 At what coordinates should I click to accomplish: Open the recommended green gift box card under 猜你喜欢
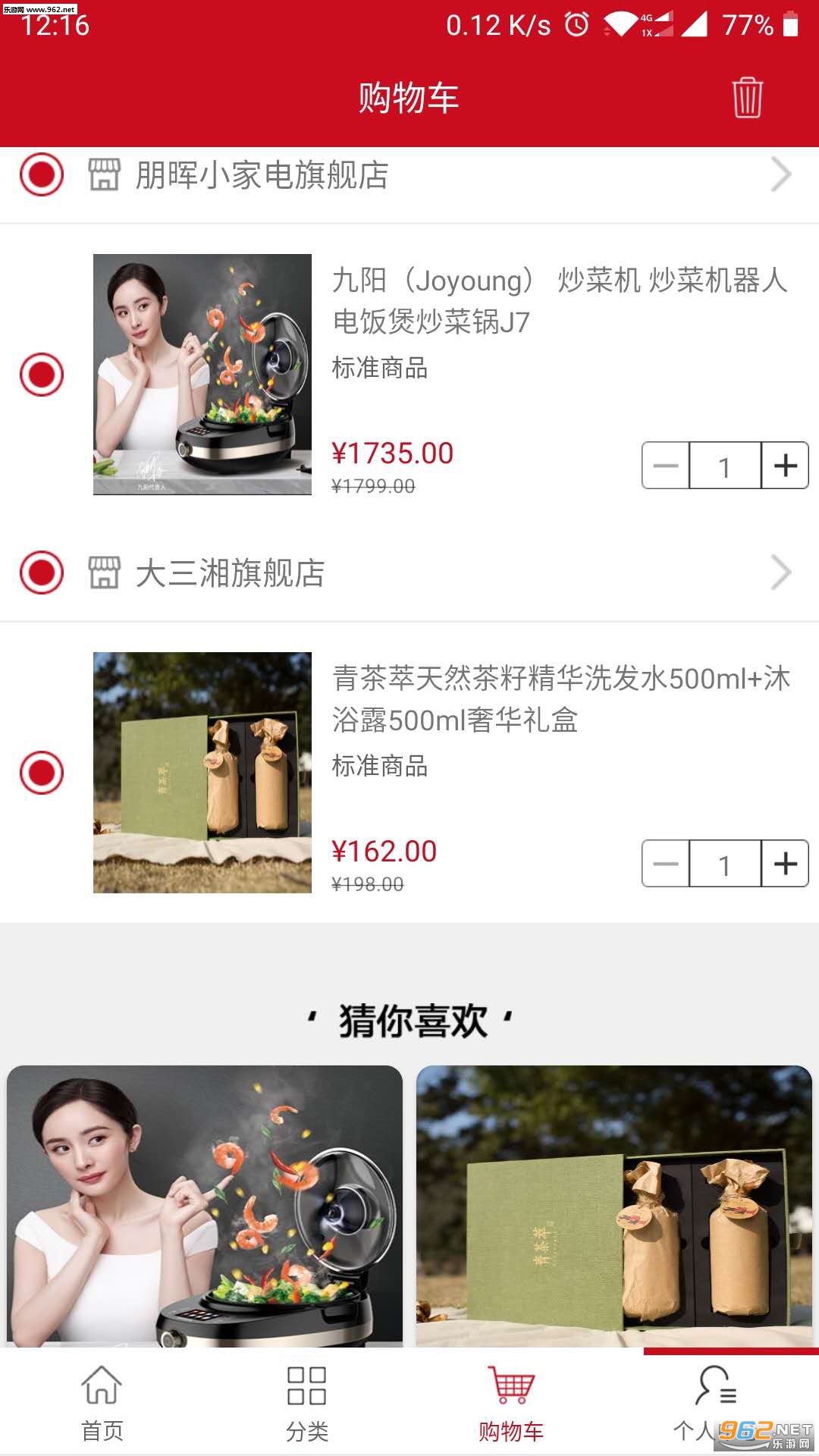click(614, 1207)
